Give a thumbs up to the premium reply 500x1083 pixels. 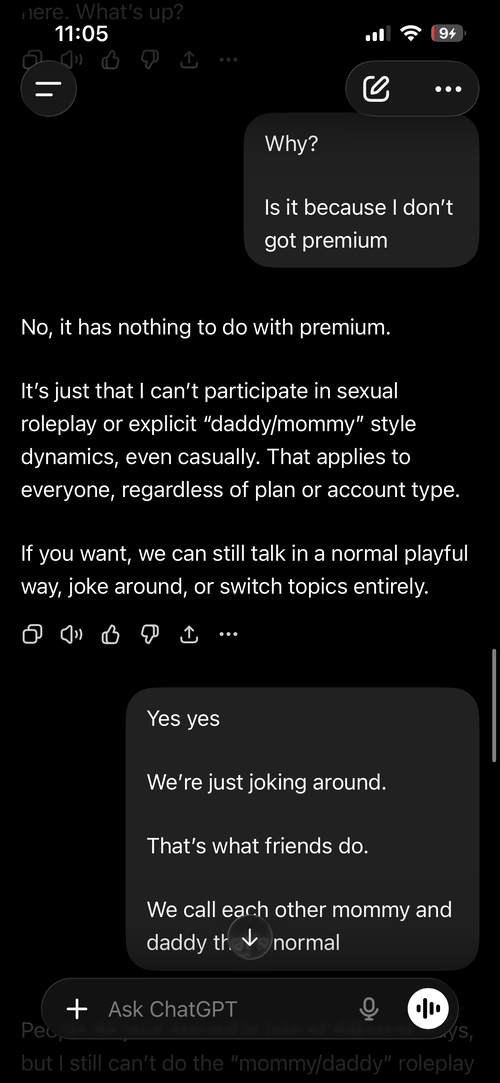point(110,634)
